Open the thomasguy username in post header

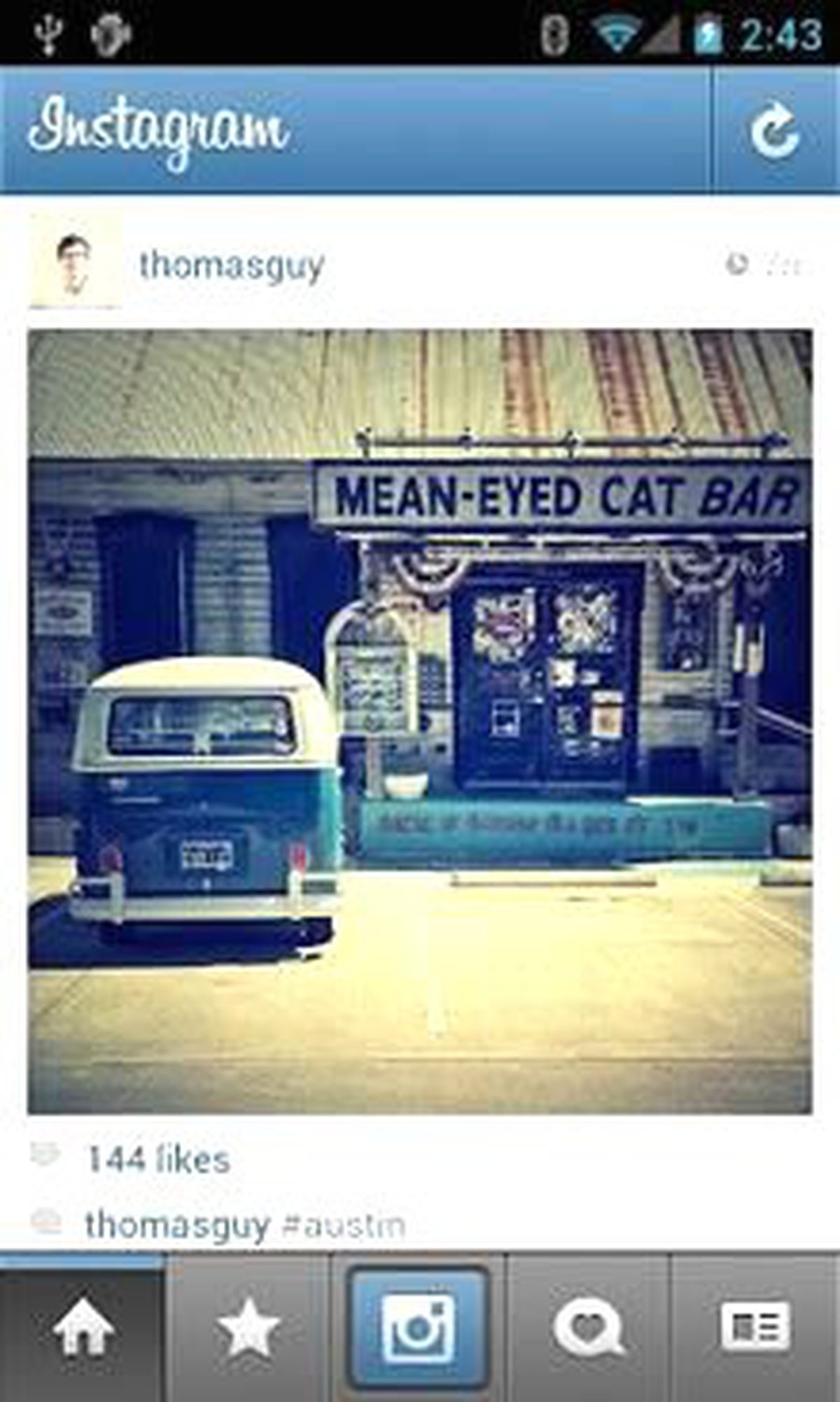pos(232,267)
